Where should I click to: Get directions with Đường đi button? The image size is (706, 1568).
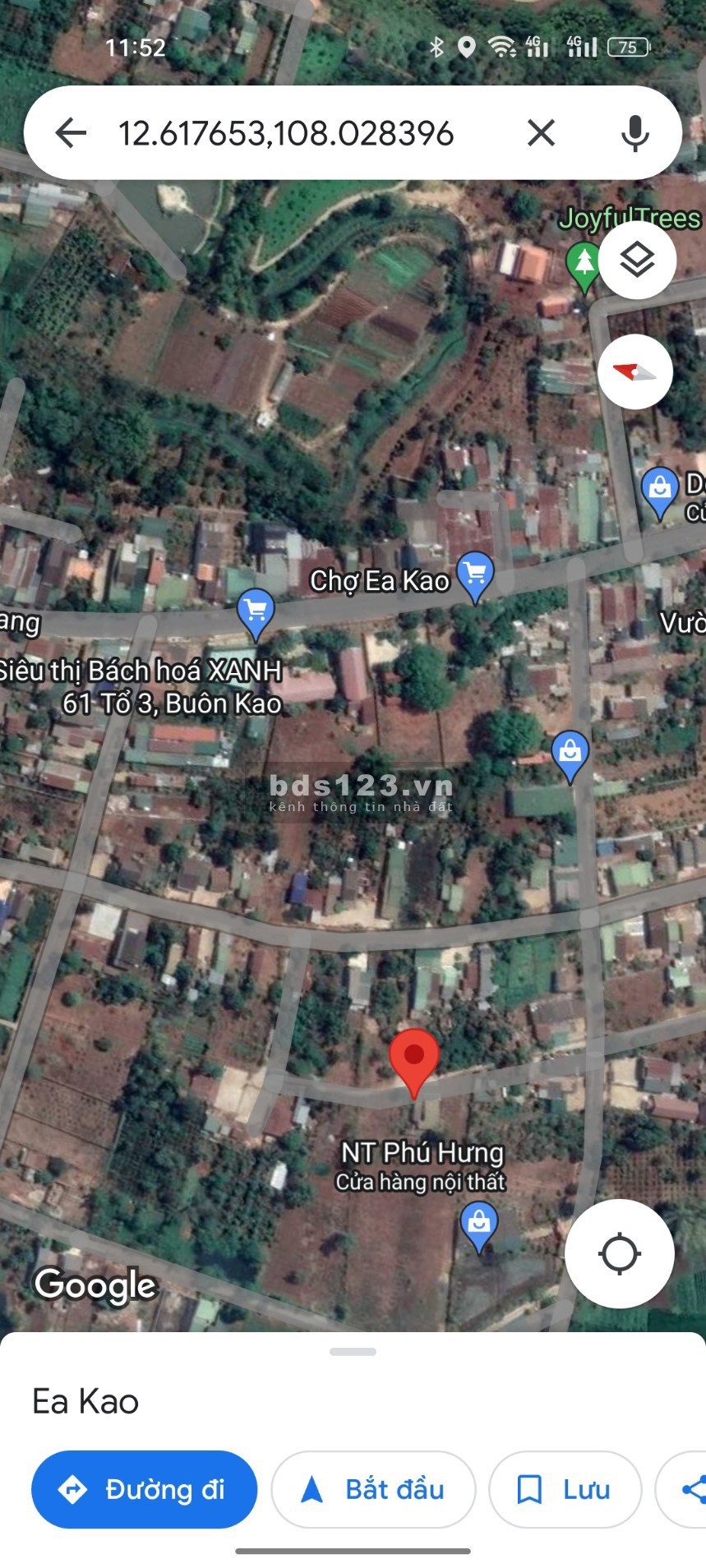coord(144,1489)
